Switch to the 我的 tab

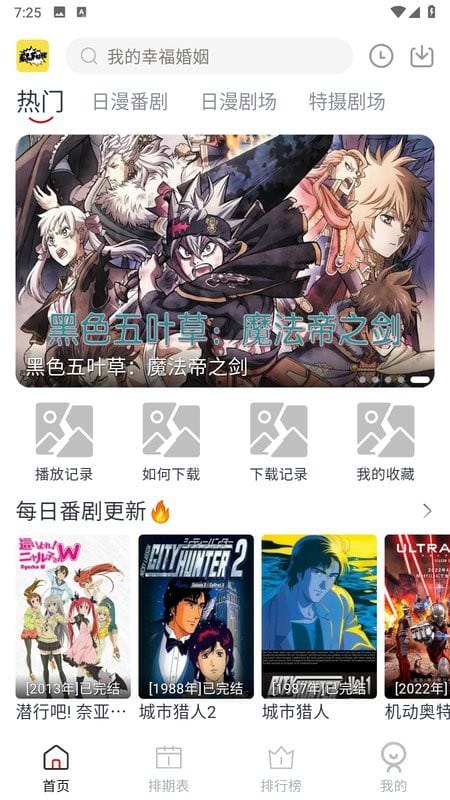click(x=393, y=768)
